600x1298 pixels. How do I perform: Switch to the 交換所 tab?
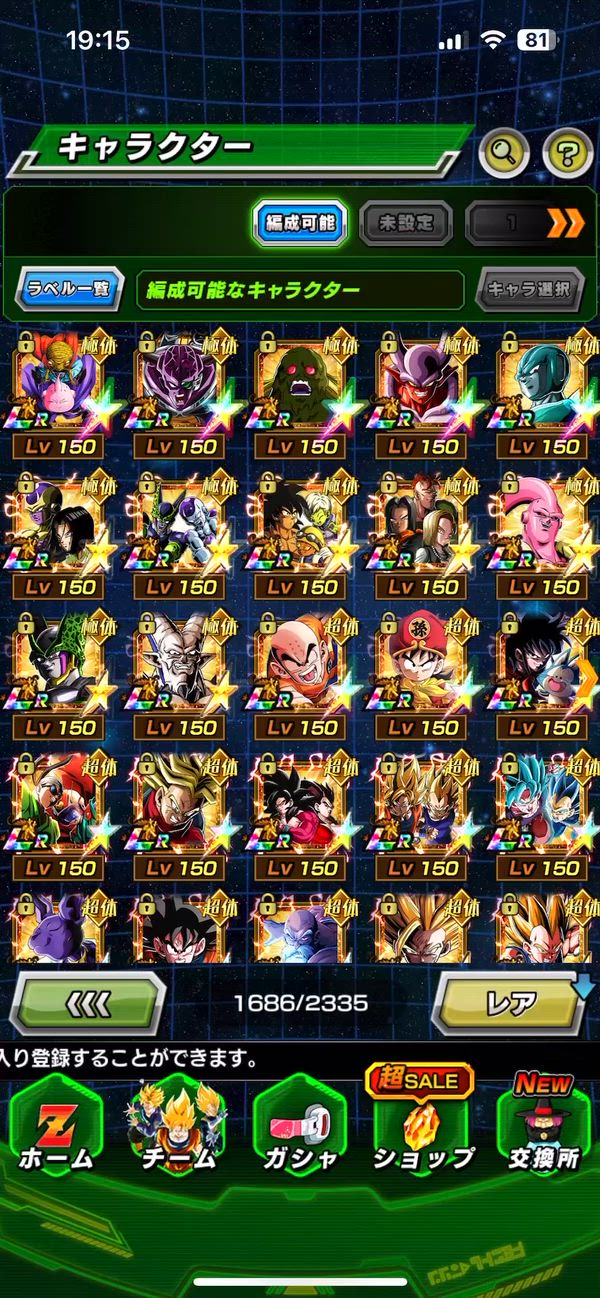point(543,1130)
